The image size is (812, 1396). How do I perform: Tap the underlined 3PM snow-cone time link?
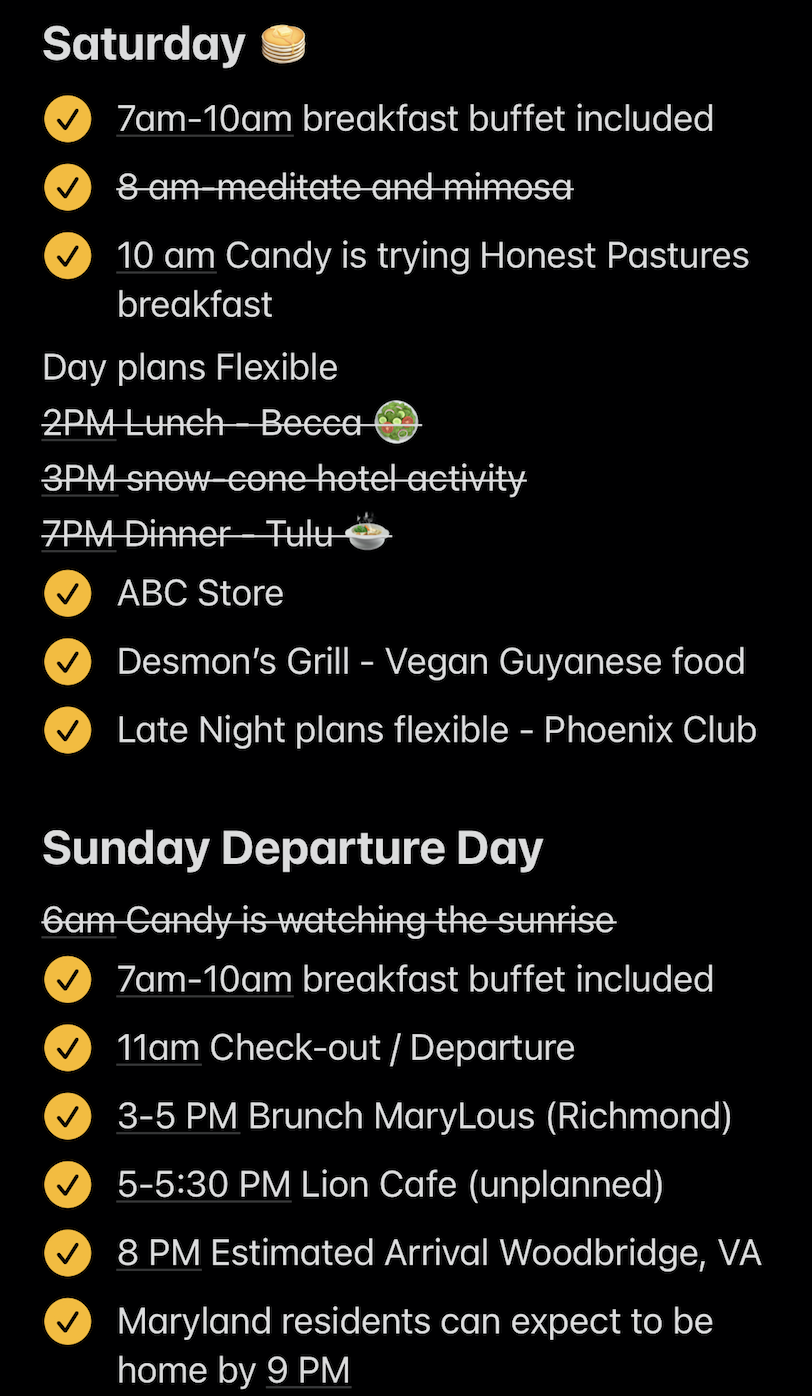click(79, 479)
